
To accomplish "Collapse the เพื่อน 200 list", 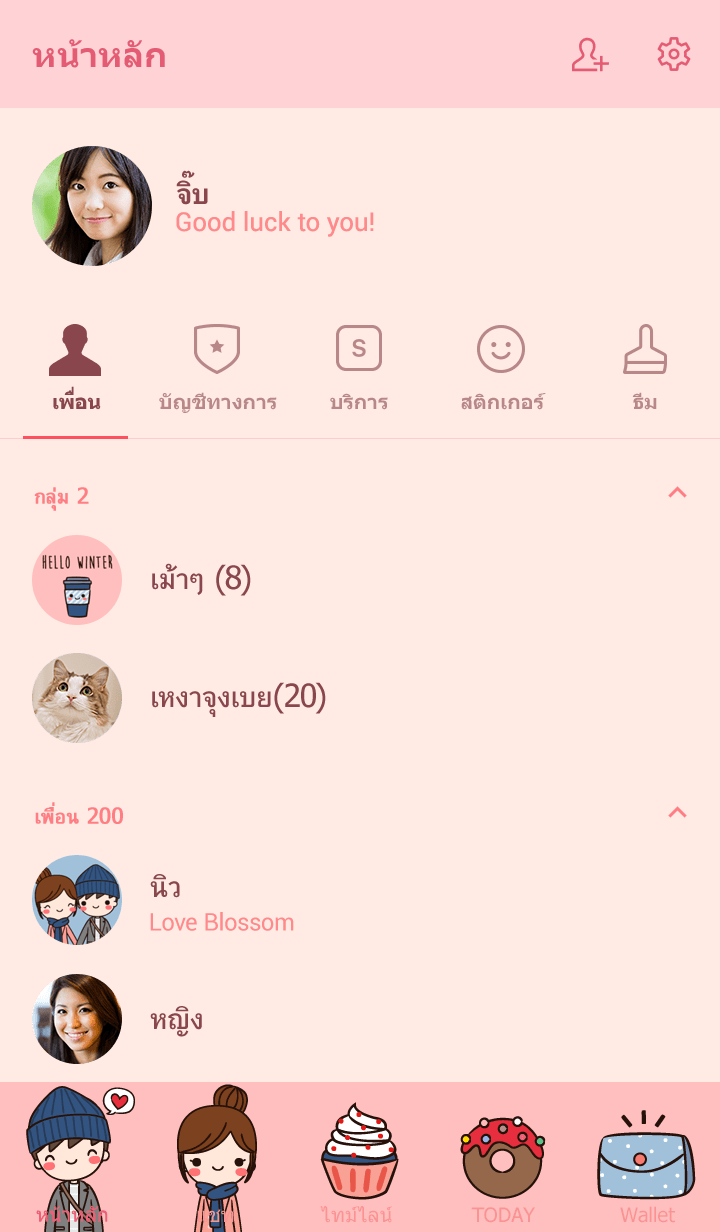I will [677, 813].
